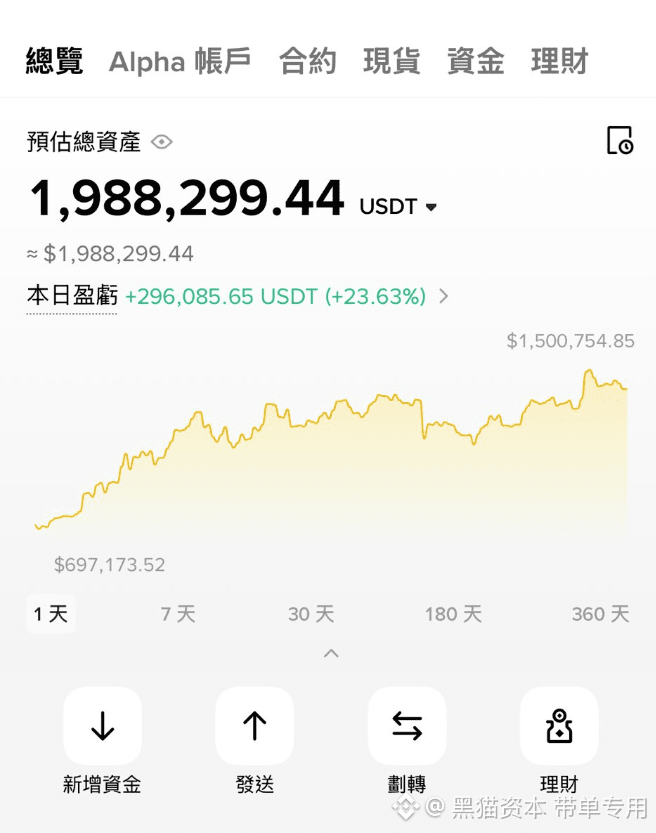Screen dimensions: 656x833
Task: Select the 1 天 chart range
Action: [51, 614]
